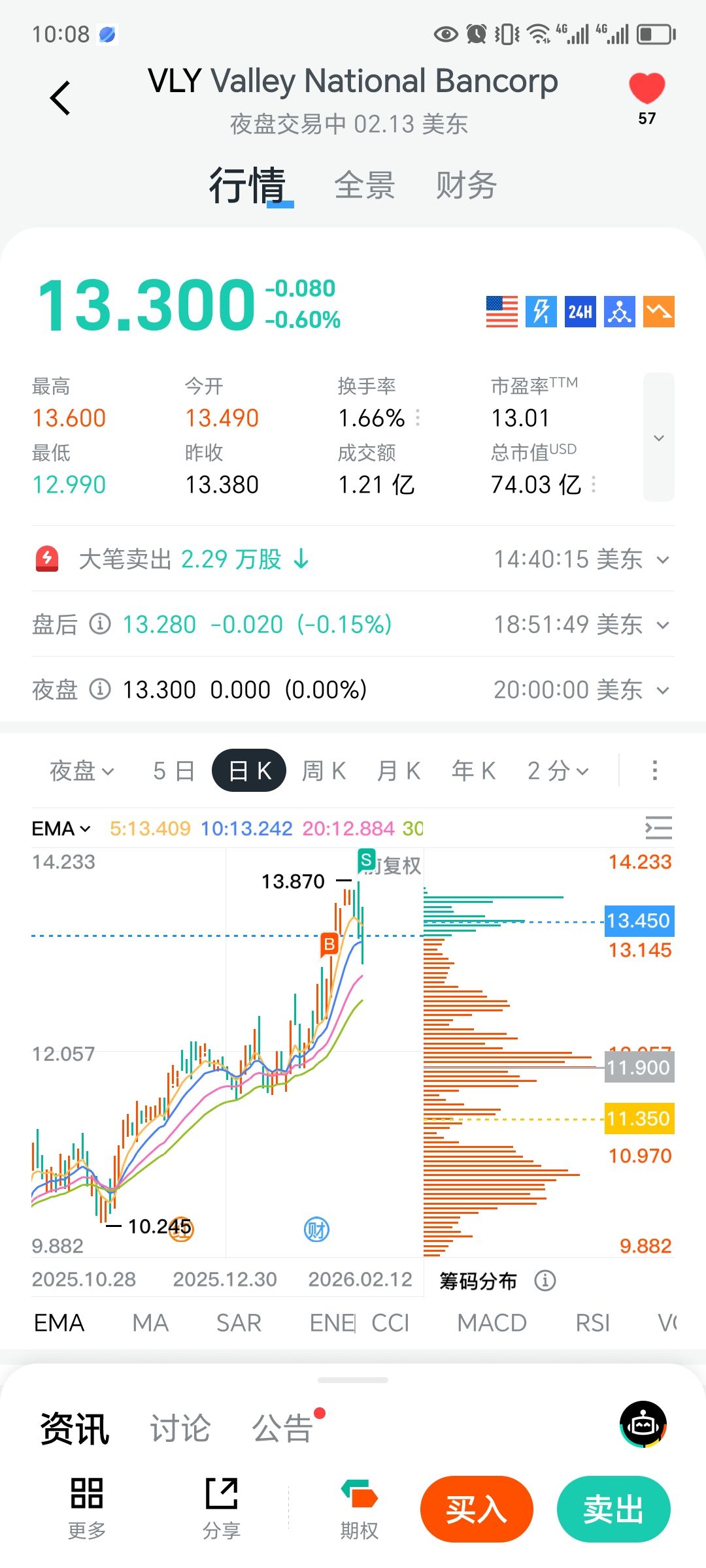The height and width of the screenshot is (1568, 706).
Task: Go back using the top-left arrow
Action: tap(60, 99)
